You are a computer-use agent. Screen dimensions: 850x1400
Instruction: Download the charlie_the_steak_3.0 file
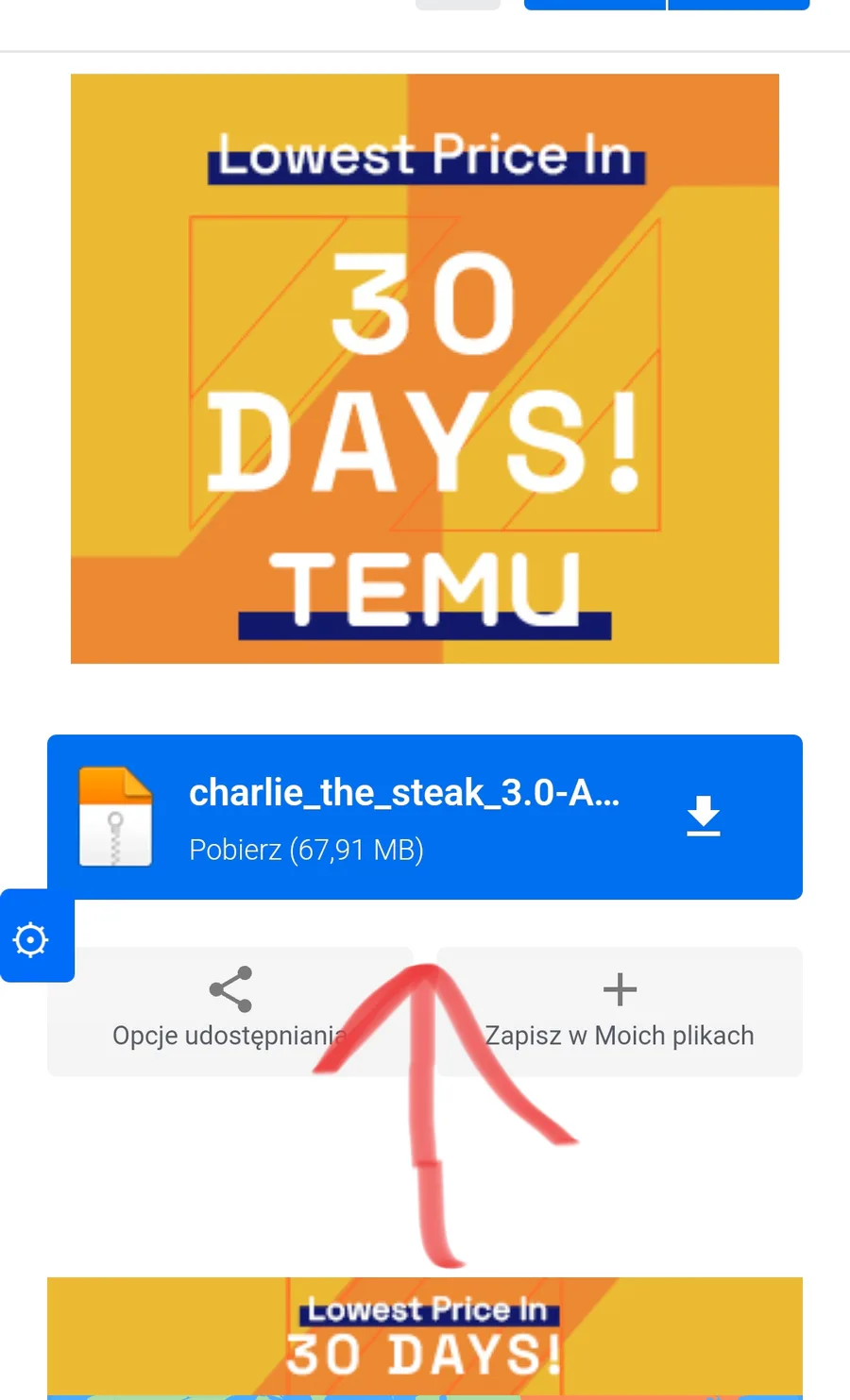point(425,817)
